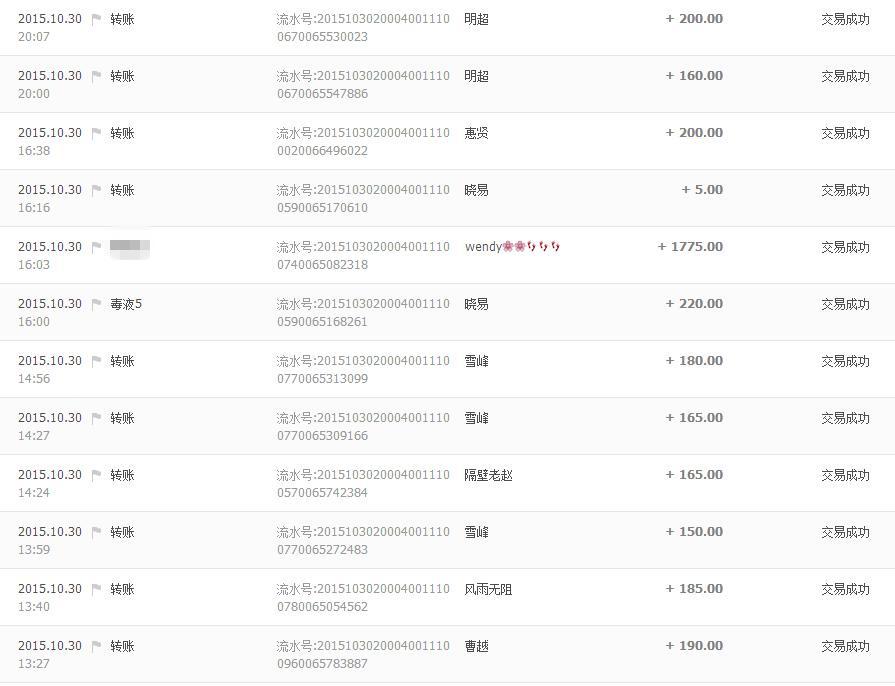View the 13:27 transfer from 曹越

[x=122, y=646]
